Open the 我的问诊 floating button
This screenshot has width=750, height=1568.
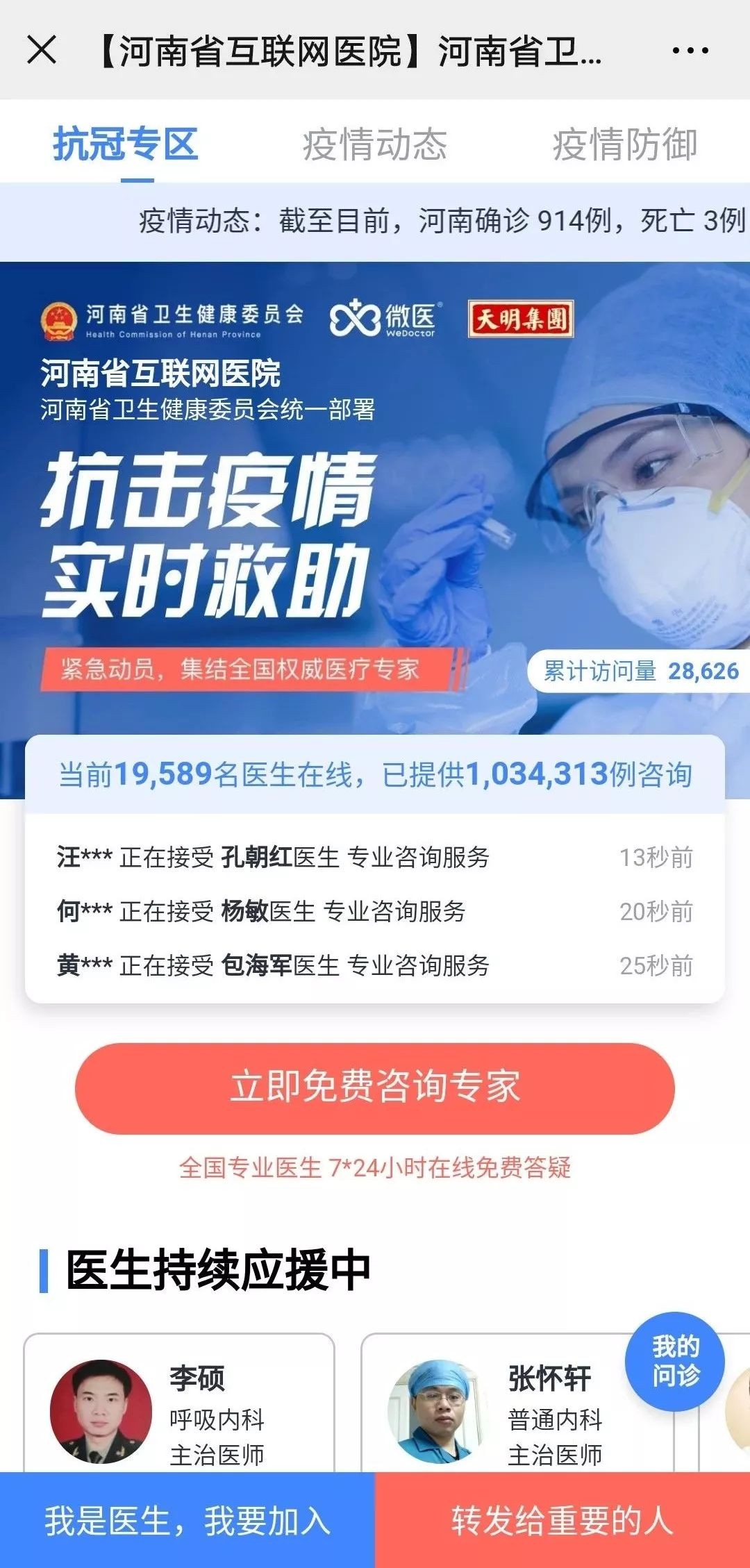pos(675,1361)
